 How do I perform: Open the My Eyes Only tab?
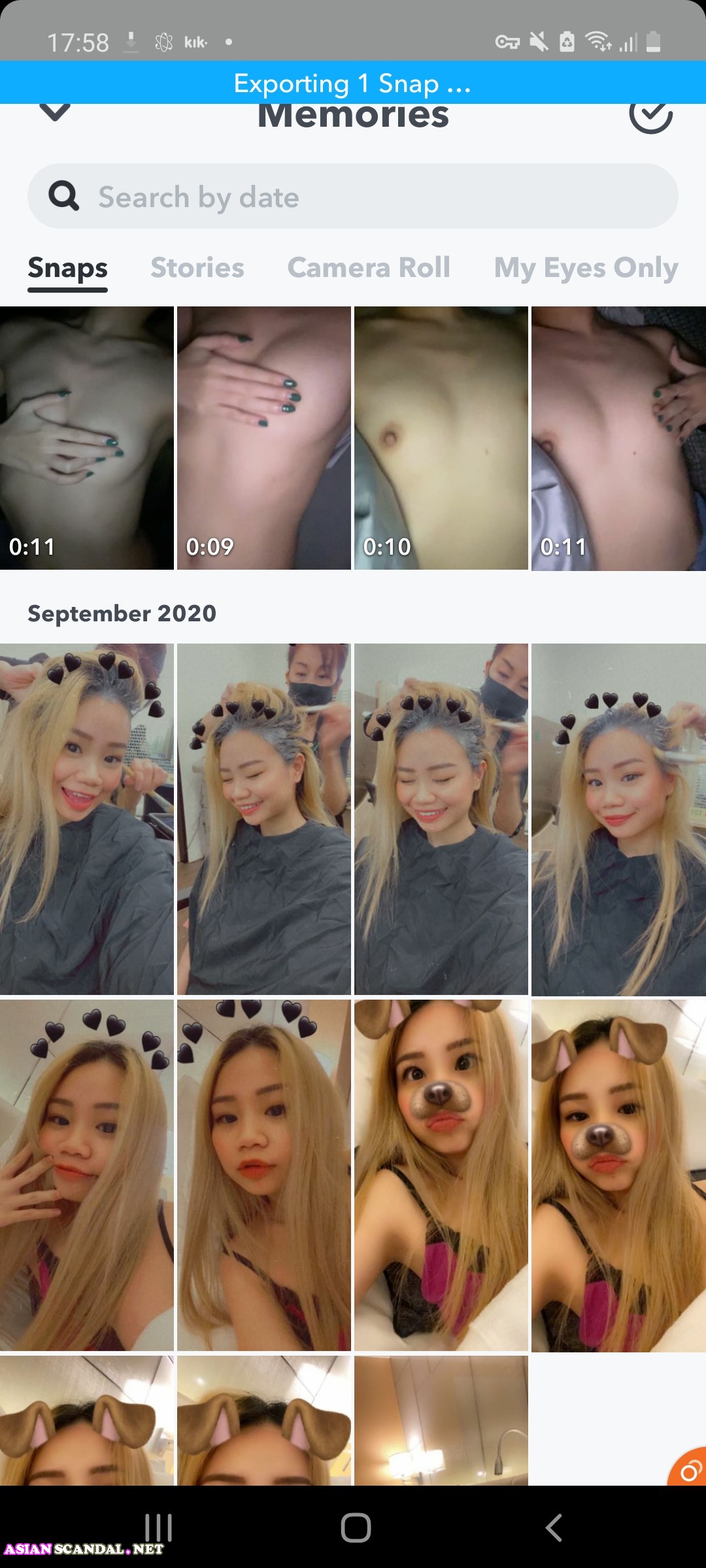click(x=586, y=268)
